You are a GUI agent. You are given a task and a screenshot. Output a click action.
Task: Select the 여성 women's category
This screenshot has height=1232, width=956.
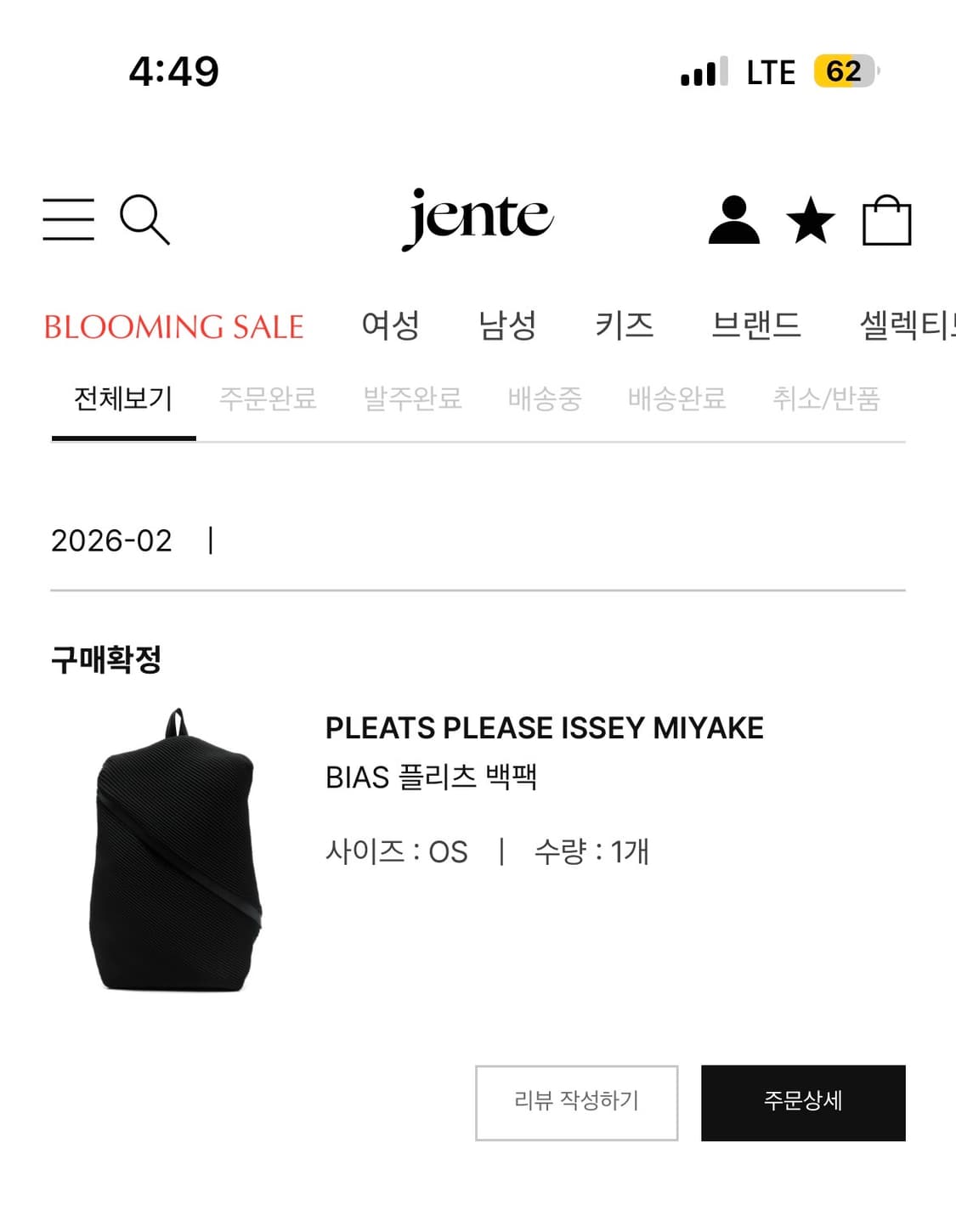(x=389, y=326)
